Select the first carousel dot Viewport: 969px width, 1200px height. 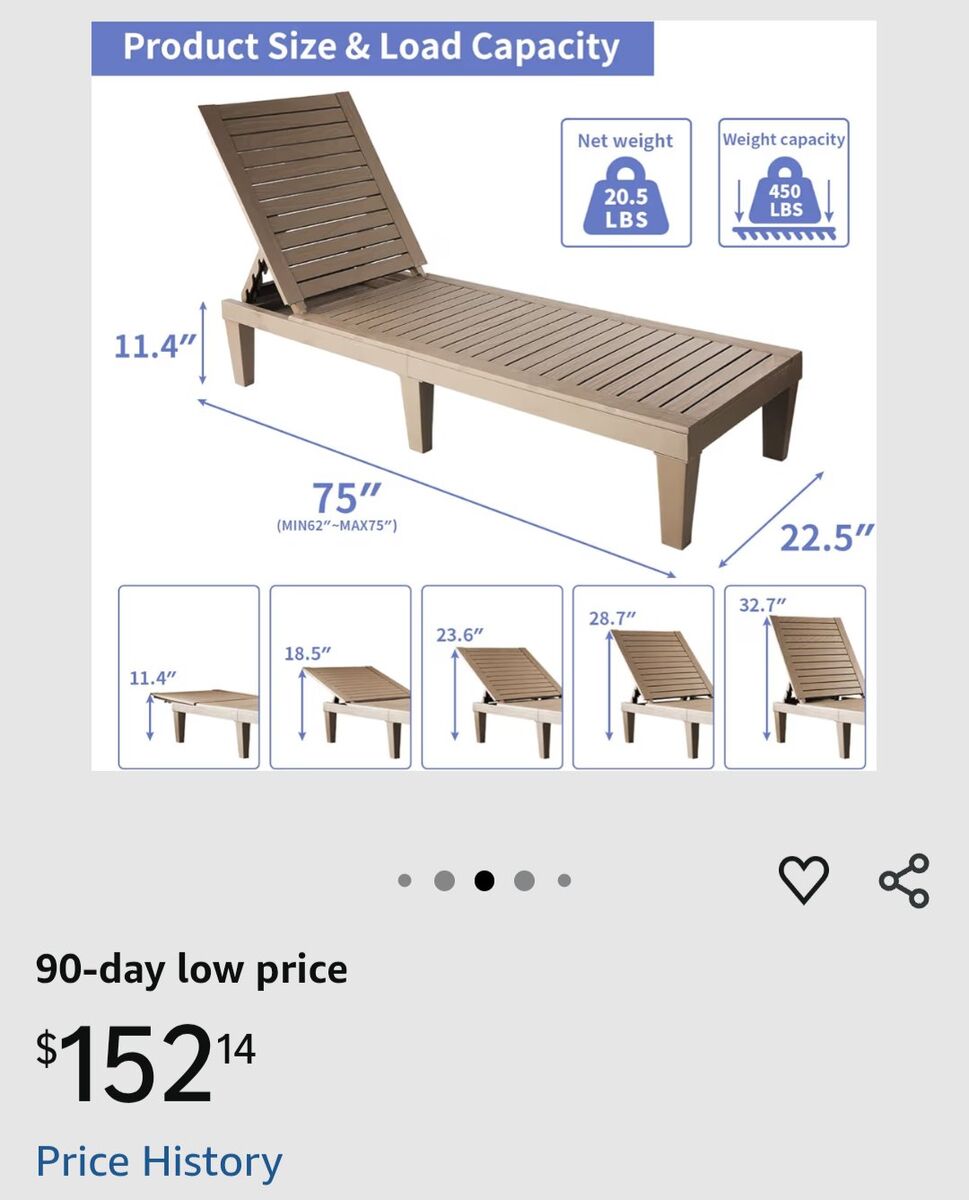406,879
